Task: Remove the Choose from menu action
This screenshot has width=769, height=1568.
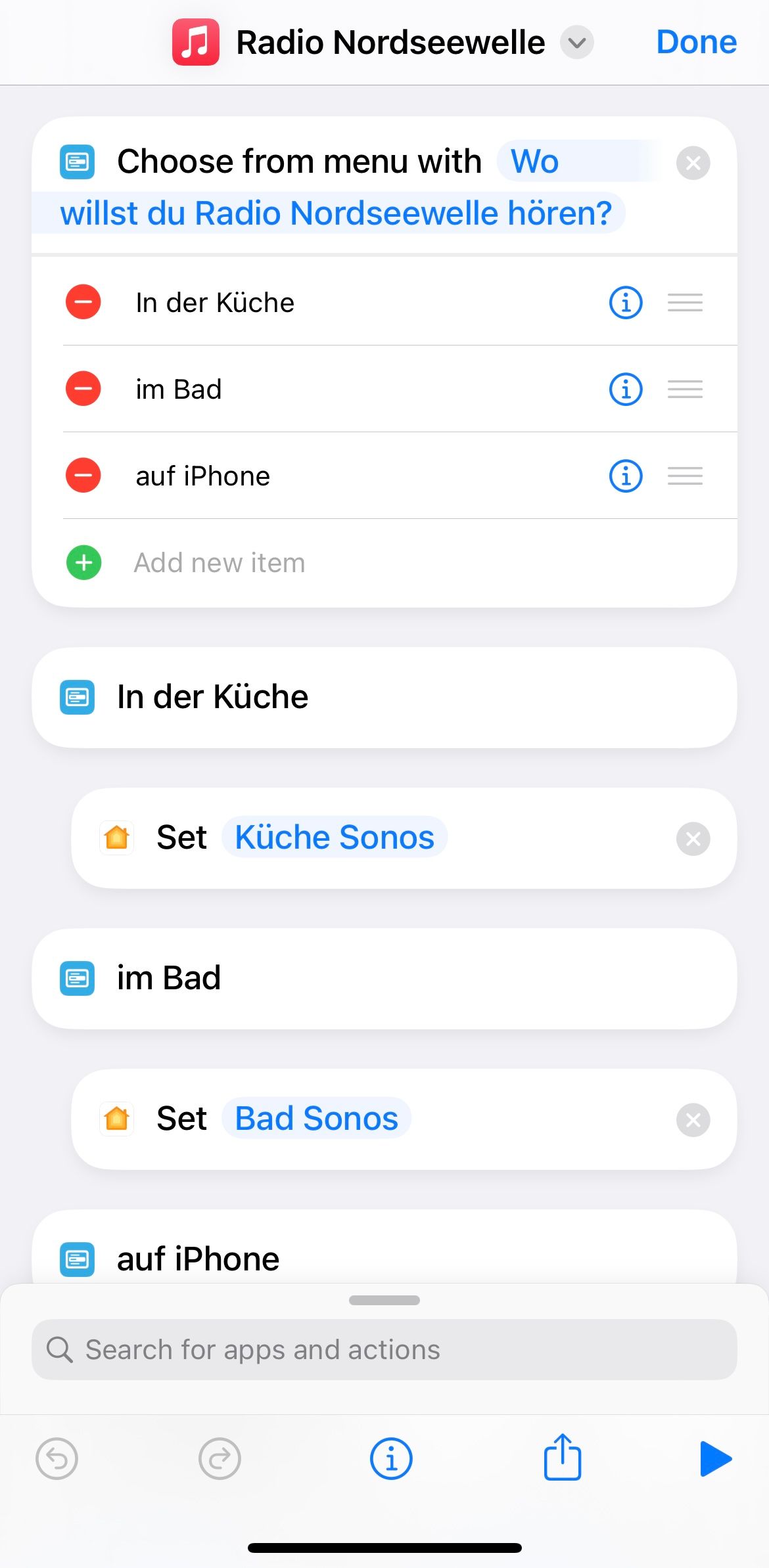Action: (x=693, y=163)
